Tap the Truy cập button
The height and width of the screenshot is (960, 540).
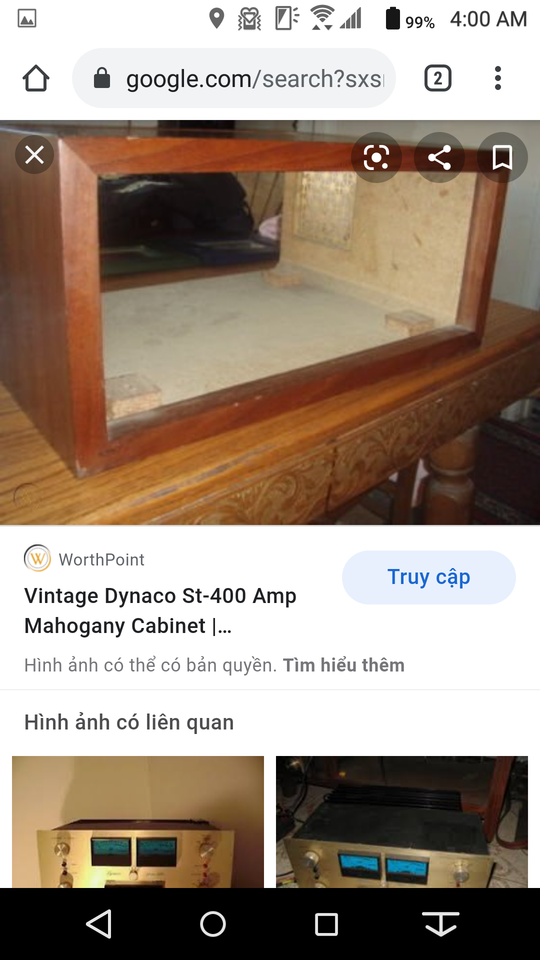click(x=429, y=577)
